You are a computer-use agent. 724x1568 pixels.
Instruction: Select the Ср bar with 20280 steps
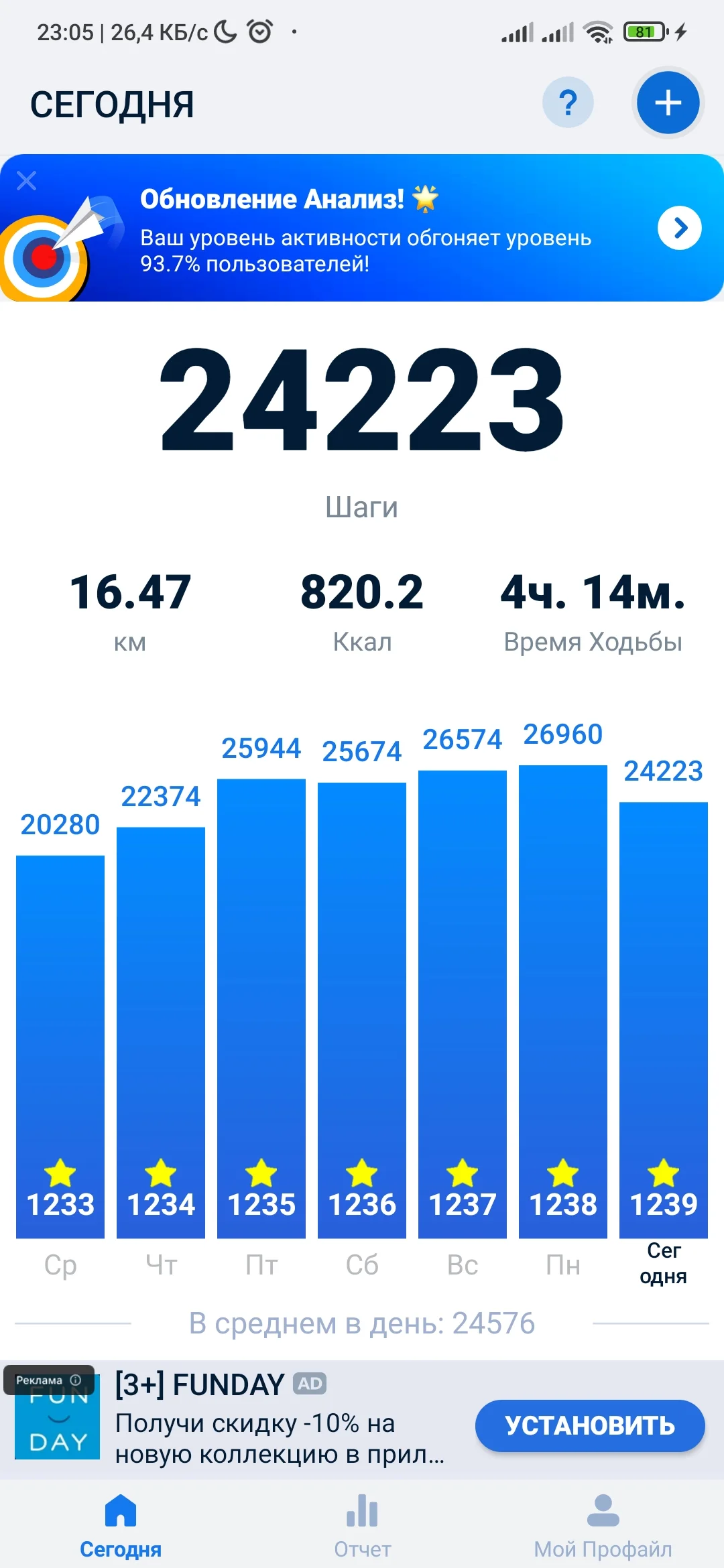60,1045
